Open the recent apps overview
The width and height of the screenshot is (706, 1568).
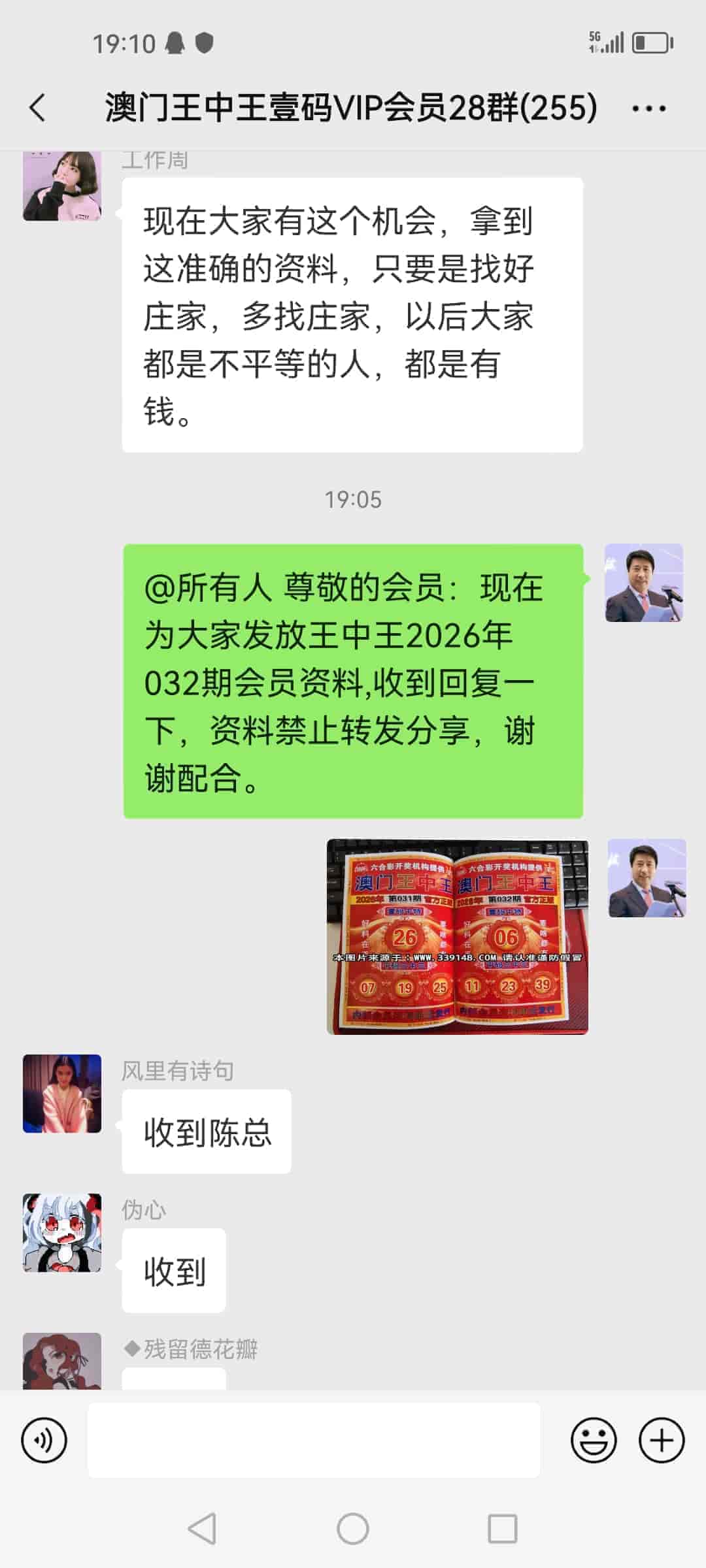click(502, 1529)
